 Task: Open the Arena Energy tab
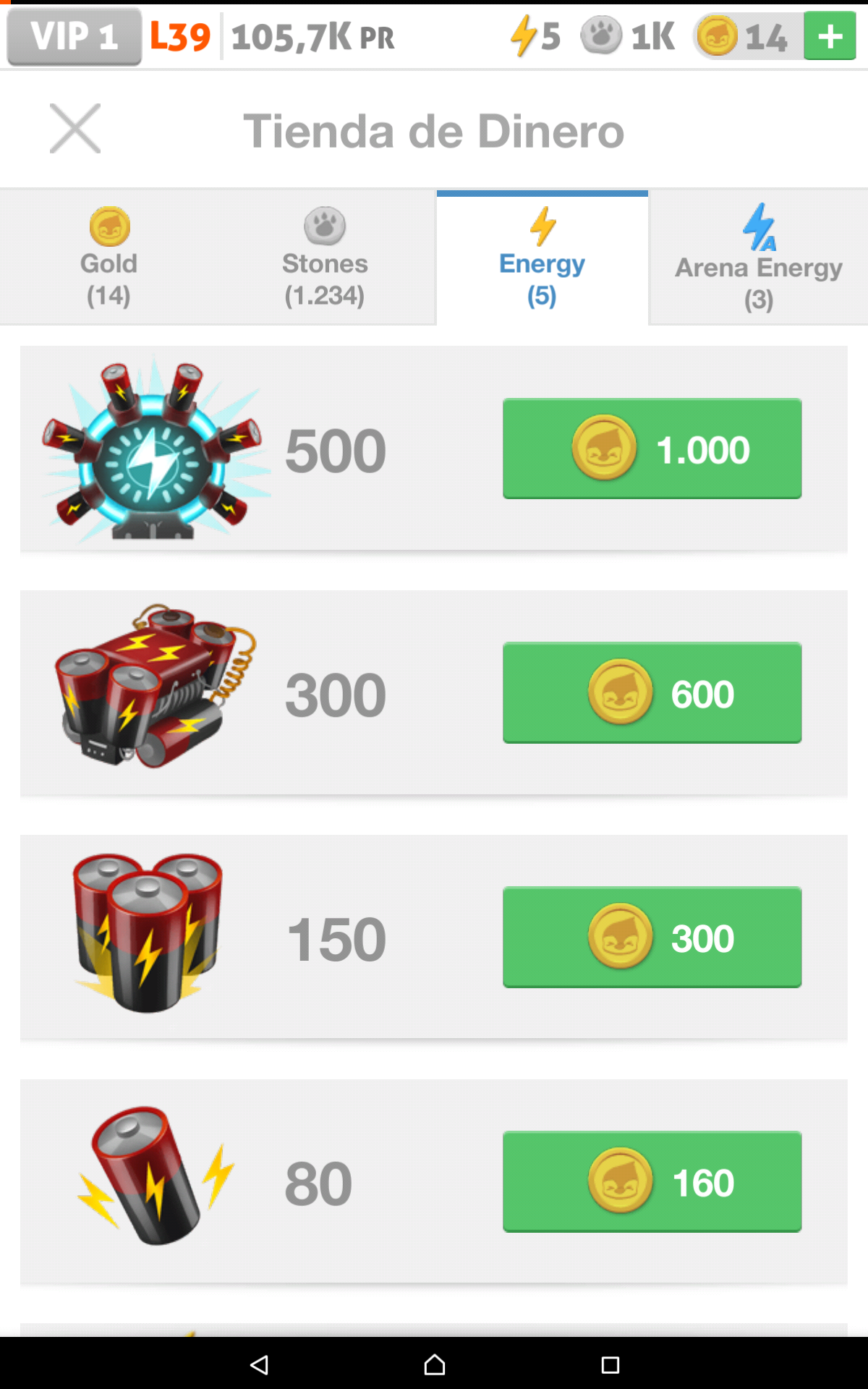tap(758, 258)
